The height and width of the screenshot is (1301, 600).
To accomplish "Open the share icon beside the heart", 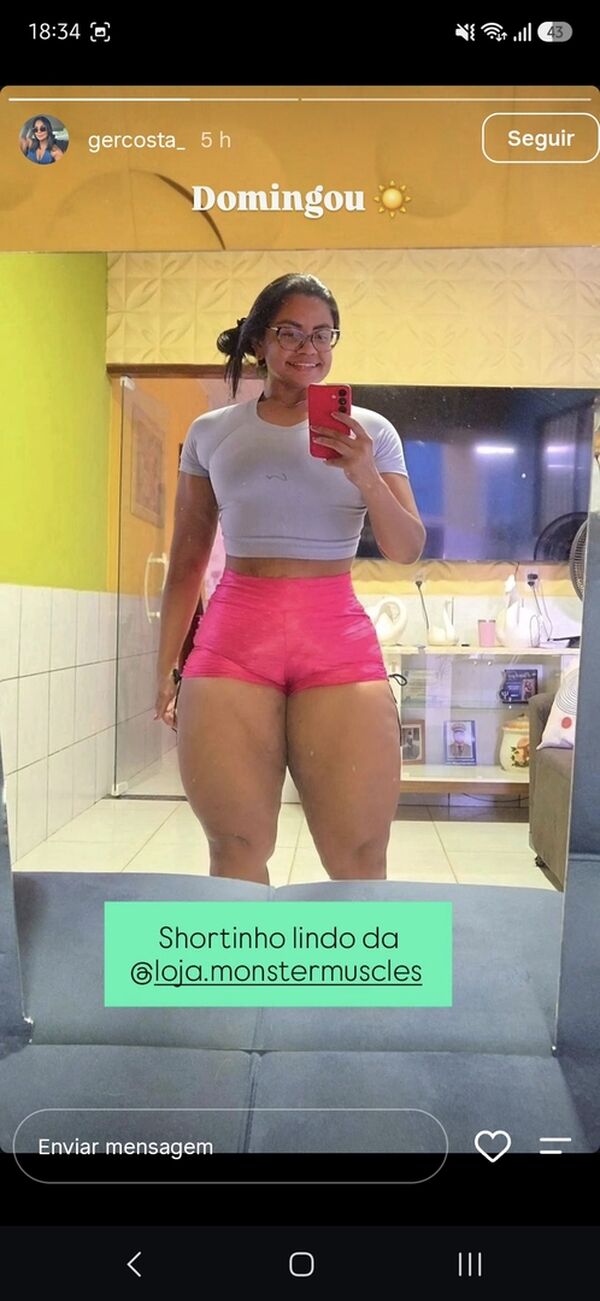I will 555,1146.
